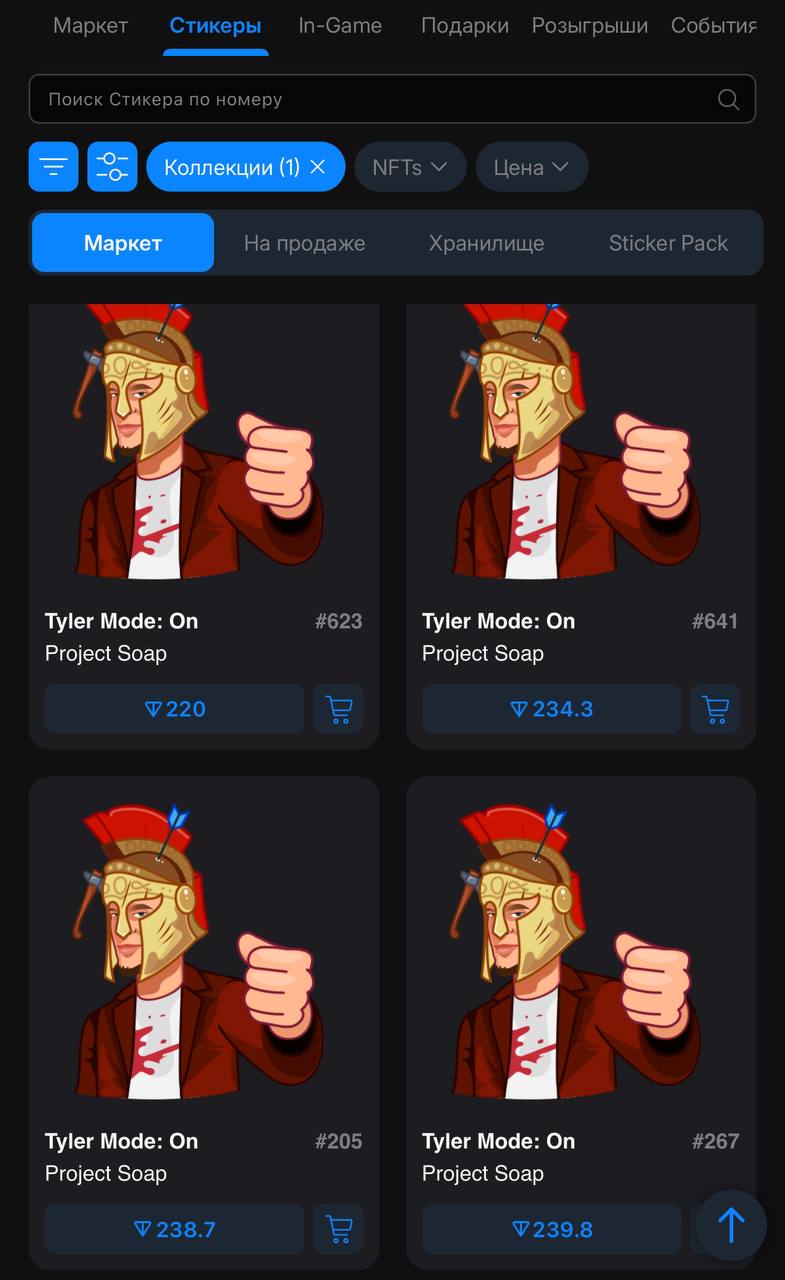Select the Хранилище segment
The width and height of the screenshot is (785, 1280).
coord(486,243)
